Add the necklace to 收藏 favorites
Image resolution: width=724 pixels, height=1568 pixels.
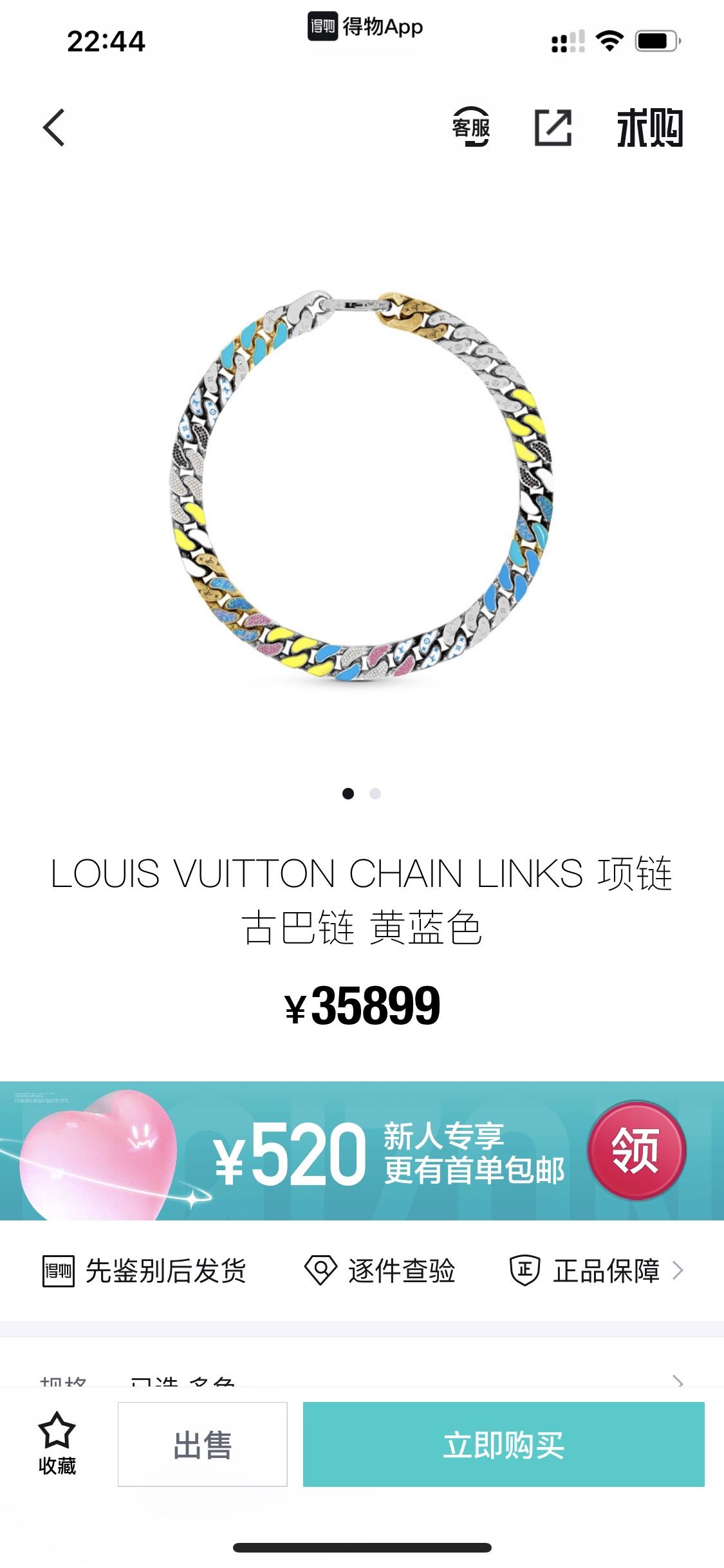pyautogui.click(x=57, y=1443)
